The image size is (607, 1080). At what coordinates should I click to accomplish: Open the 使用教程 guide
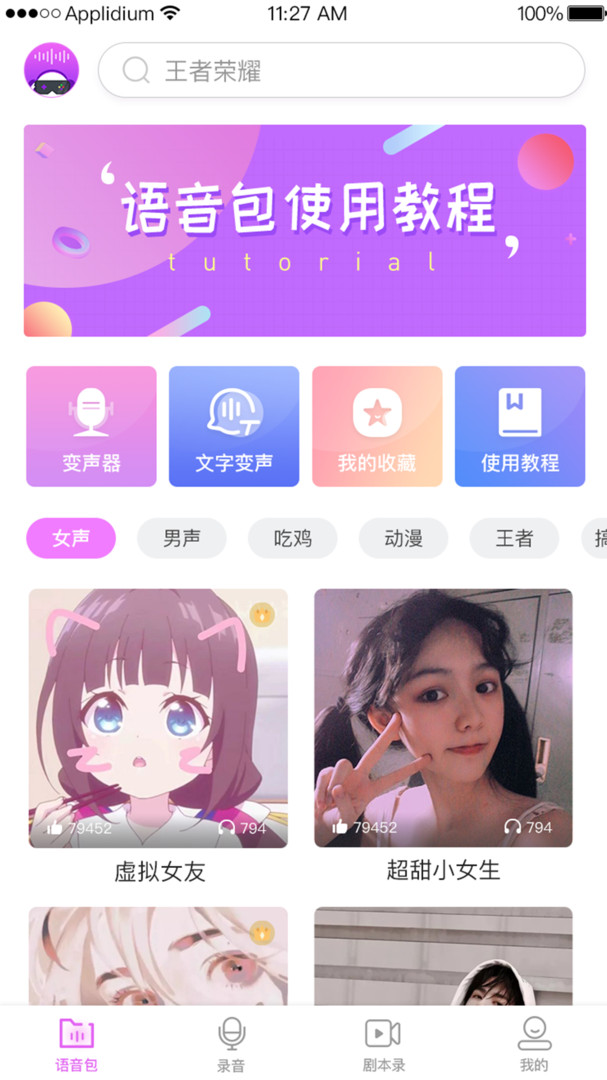pos(520,426)
